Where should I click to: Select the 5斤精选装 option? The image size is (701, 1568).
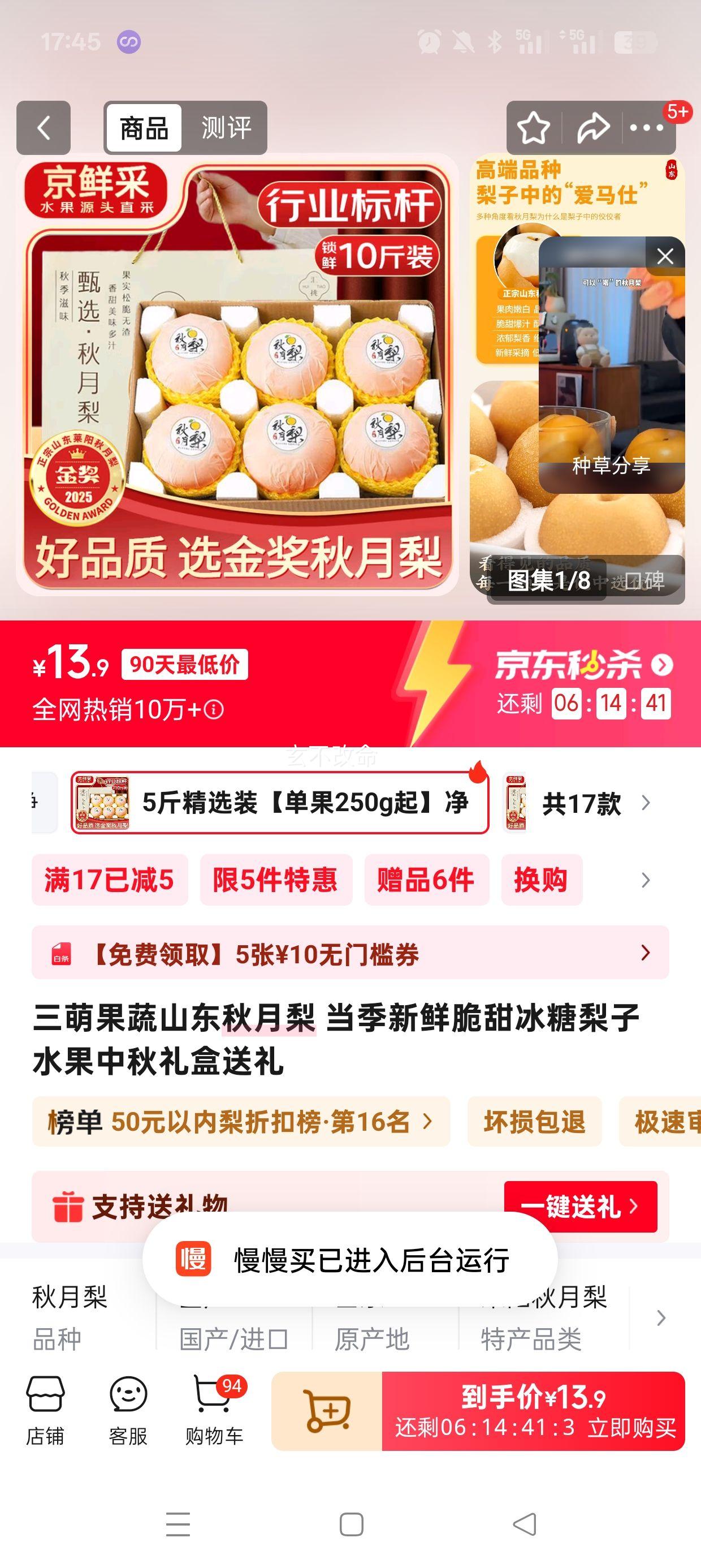[280, 802]
